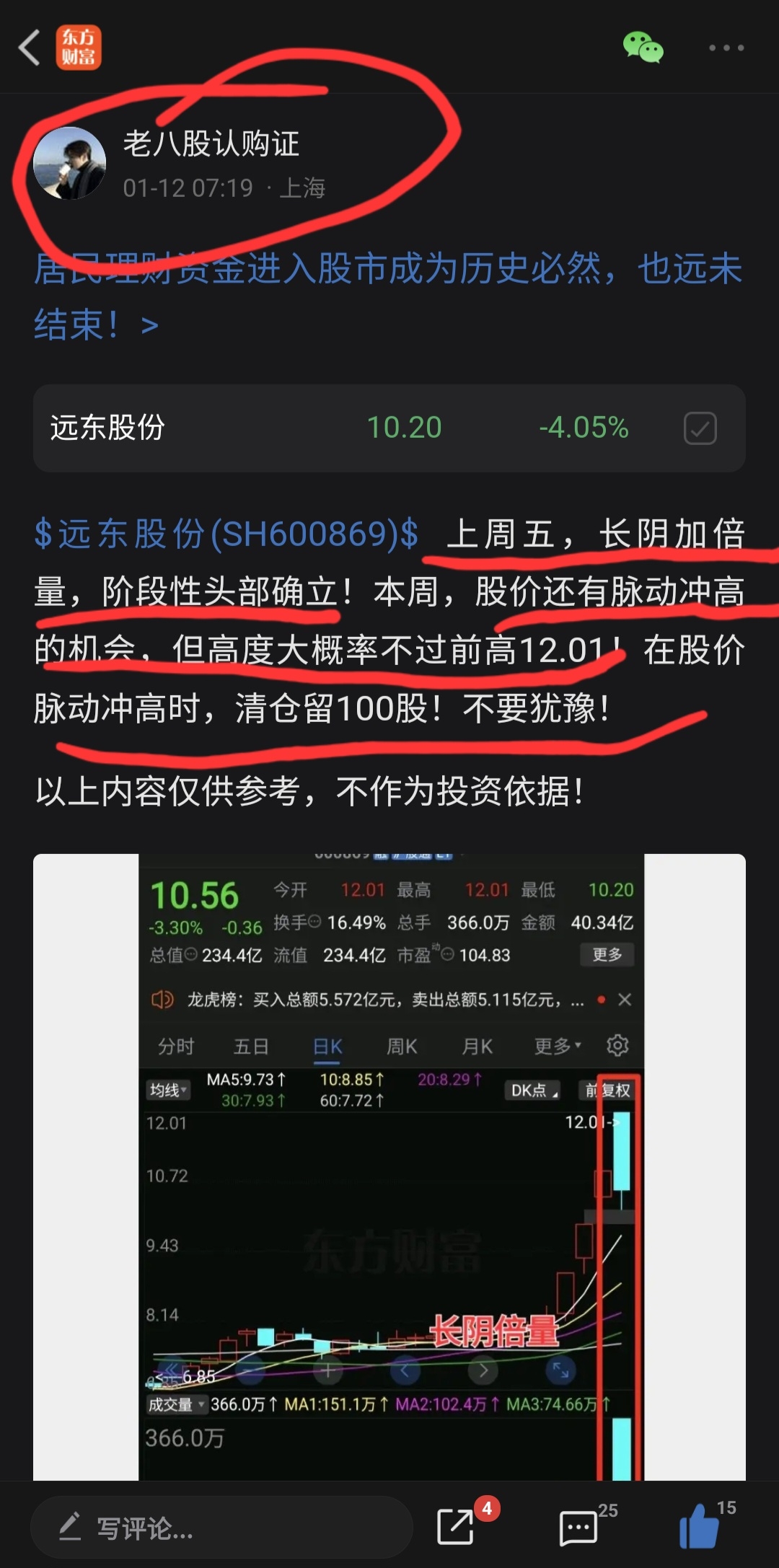This screenshot has height=1568, width=779.
Task: Tap the forward icon showing badge 4
Action: point(456,1527)
